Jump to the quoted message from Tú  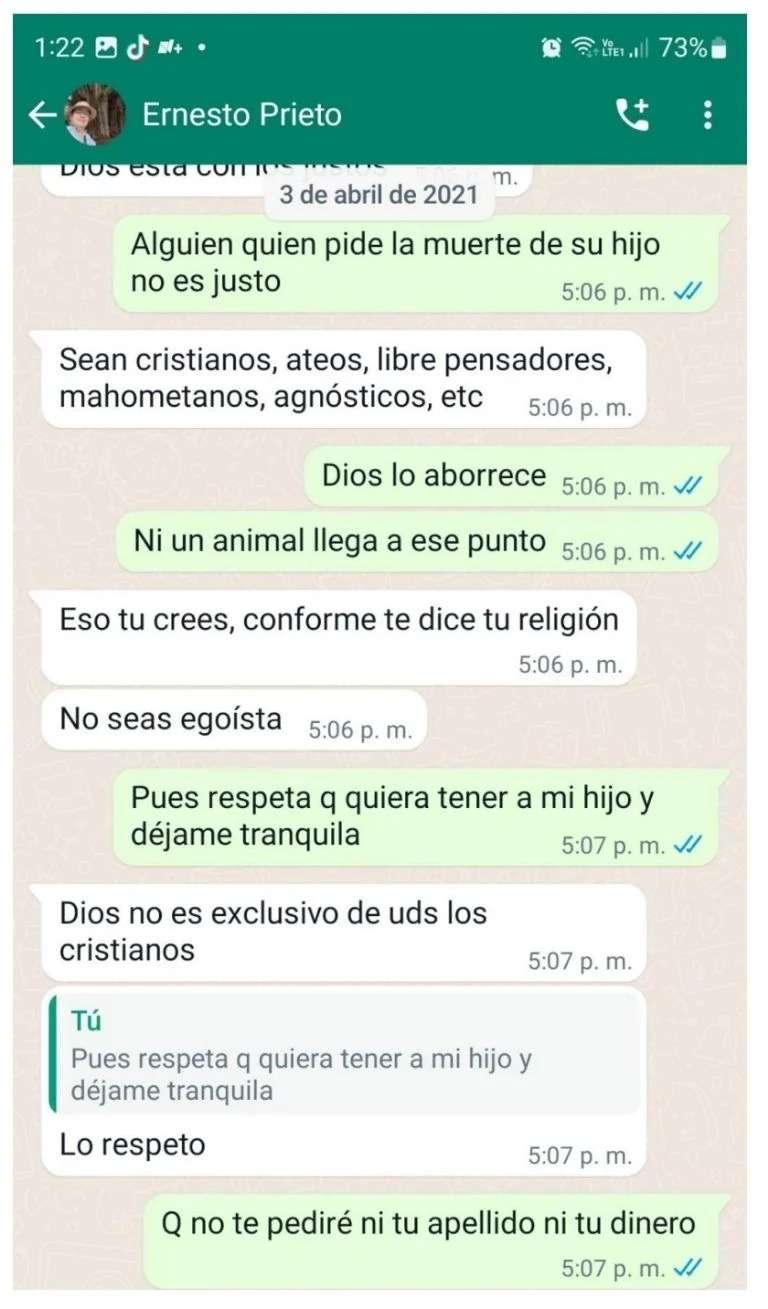point(342,1055)
